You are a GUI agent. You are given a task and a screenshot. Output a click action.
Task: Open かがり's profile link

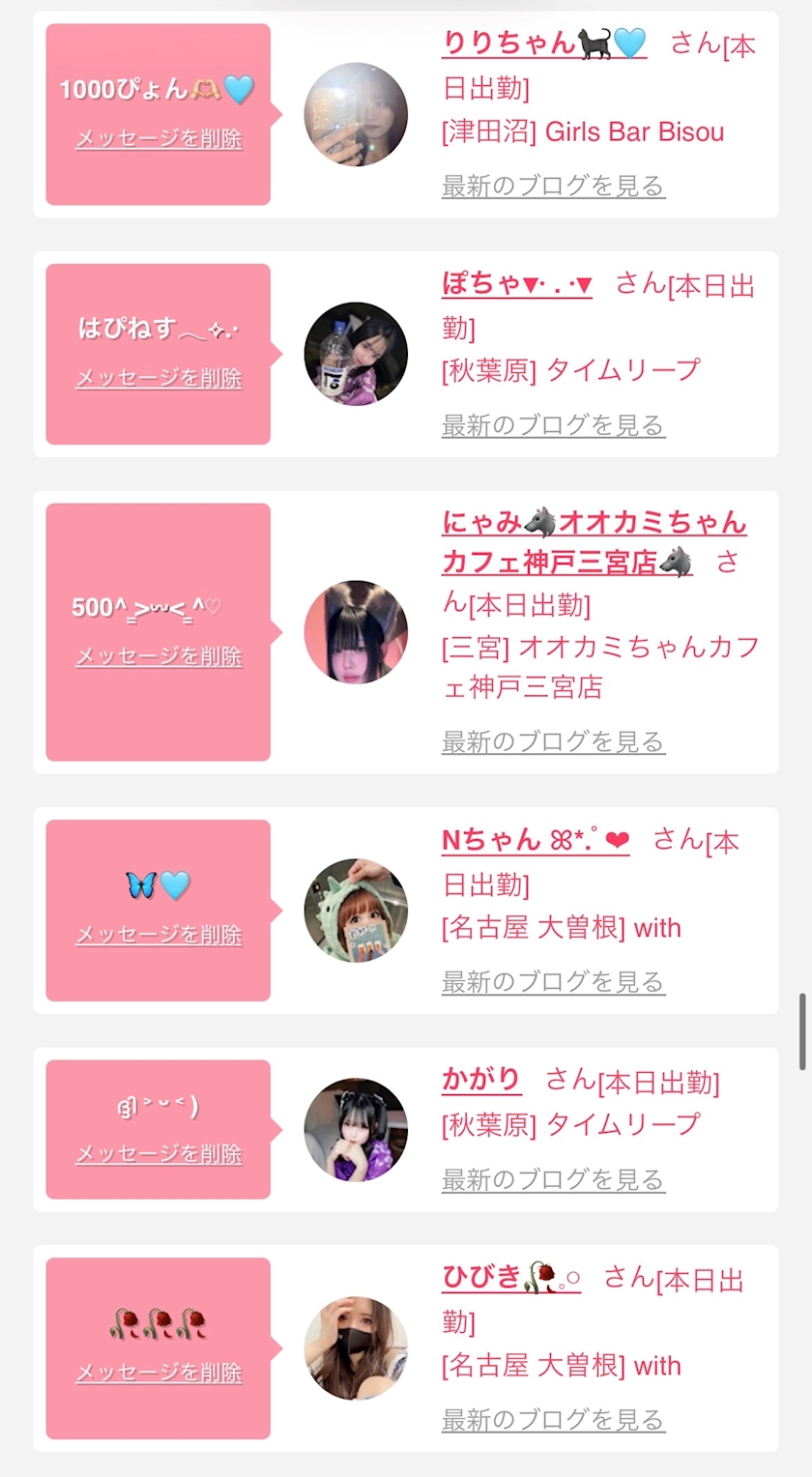pos(481,1080)
